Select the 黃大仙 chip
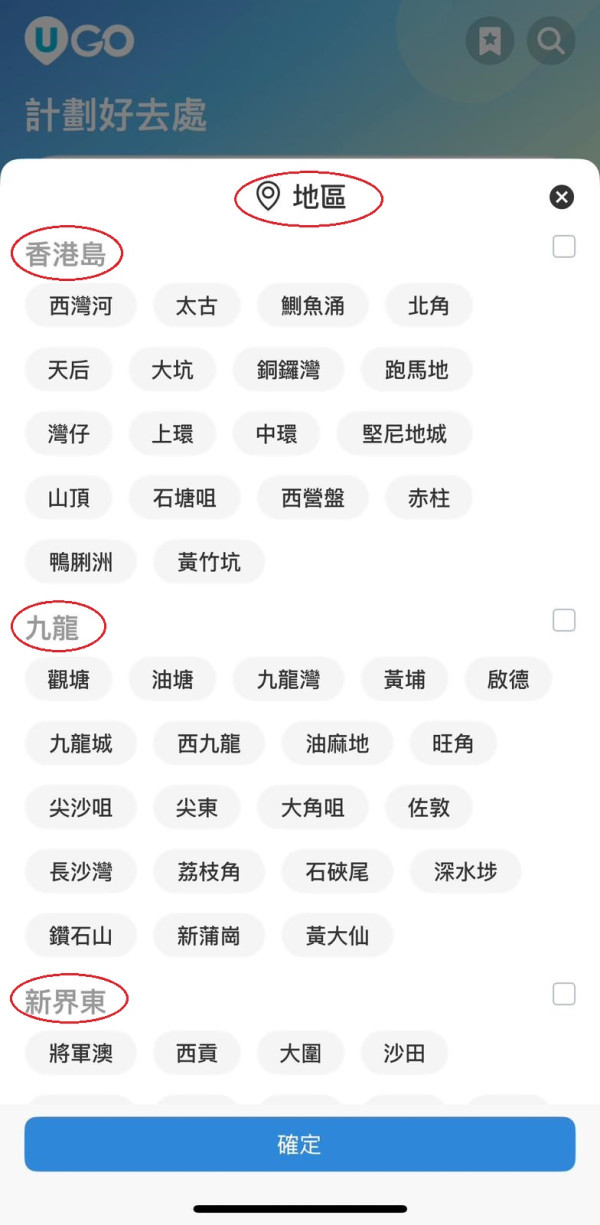 [337, 936]
